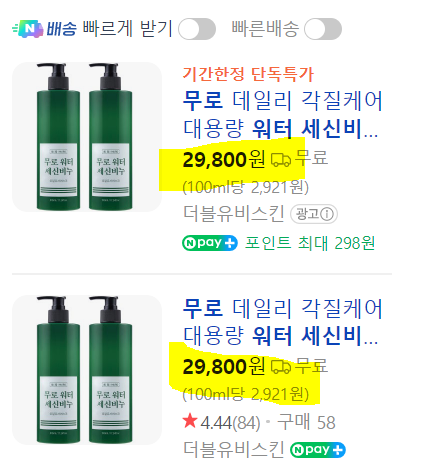Enable the N배송 빠르게 받기 toggle
The height and width of the screenshot is (475, 421).
(197, 29)
